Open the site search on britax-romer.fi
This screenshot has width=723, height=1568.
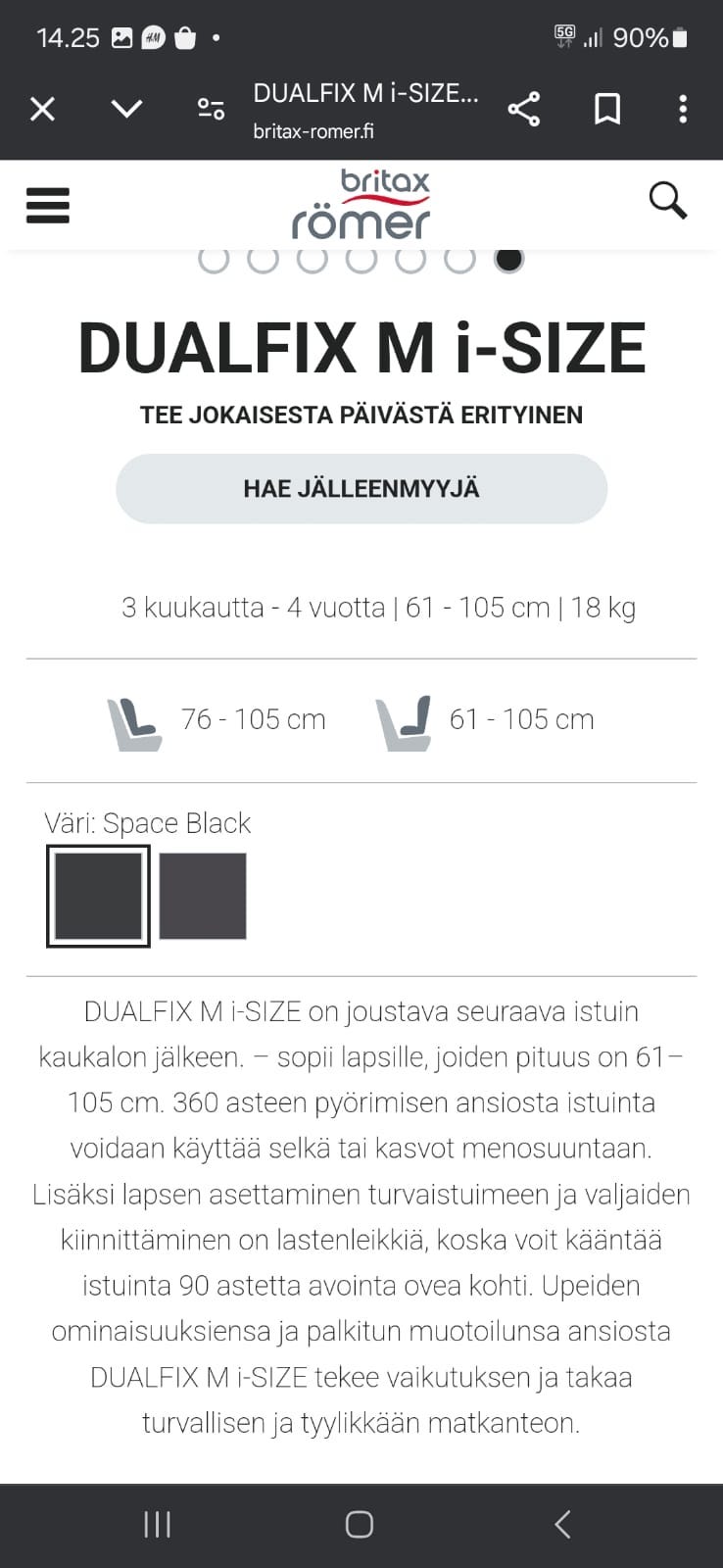tap(667, 201)
